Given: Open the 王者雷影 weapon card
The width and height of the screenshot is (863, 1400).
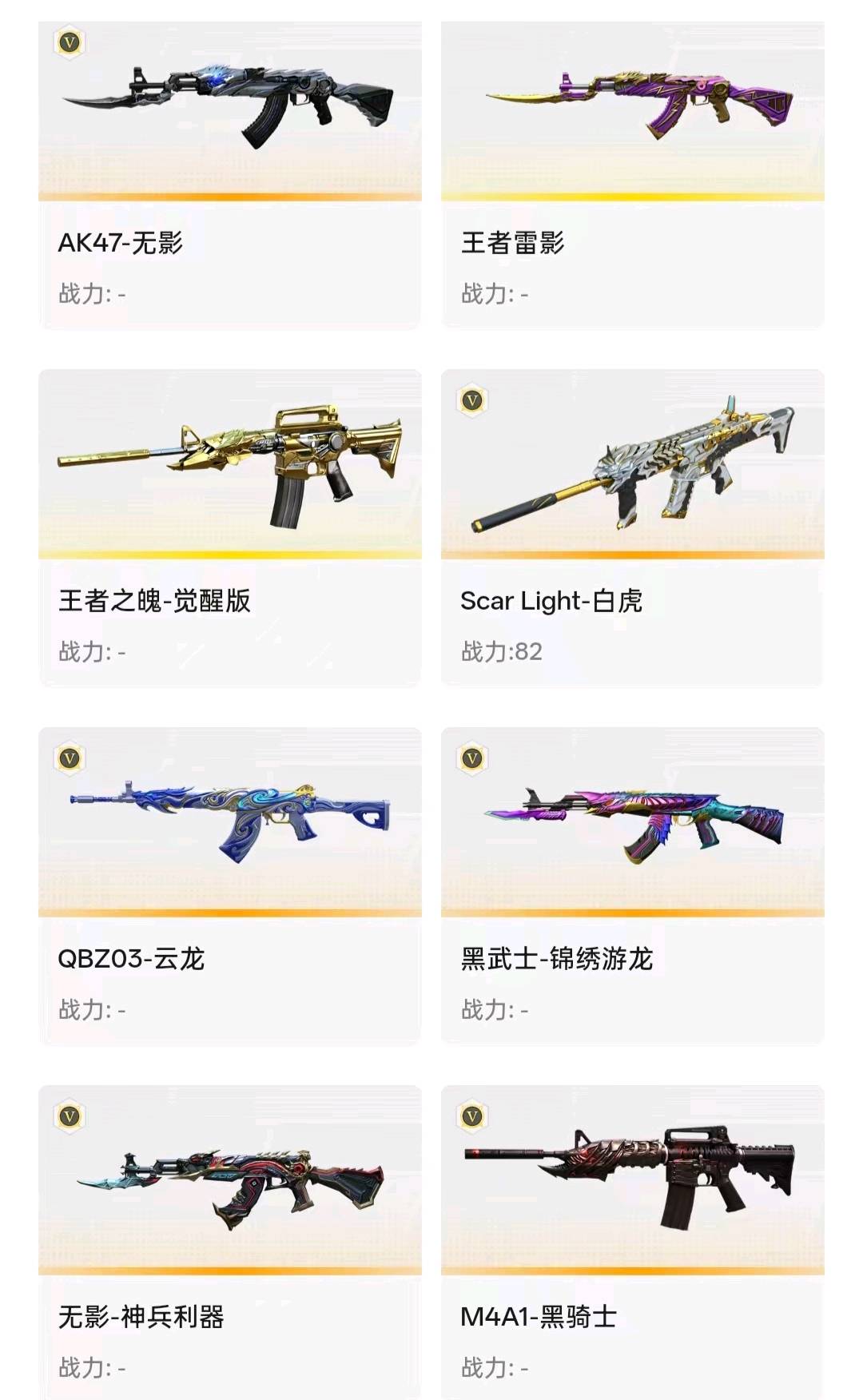Looking at the screenshot, I should (x=633, y=175).
